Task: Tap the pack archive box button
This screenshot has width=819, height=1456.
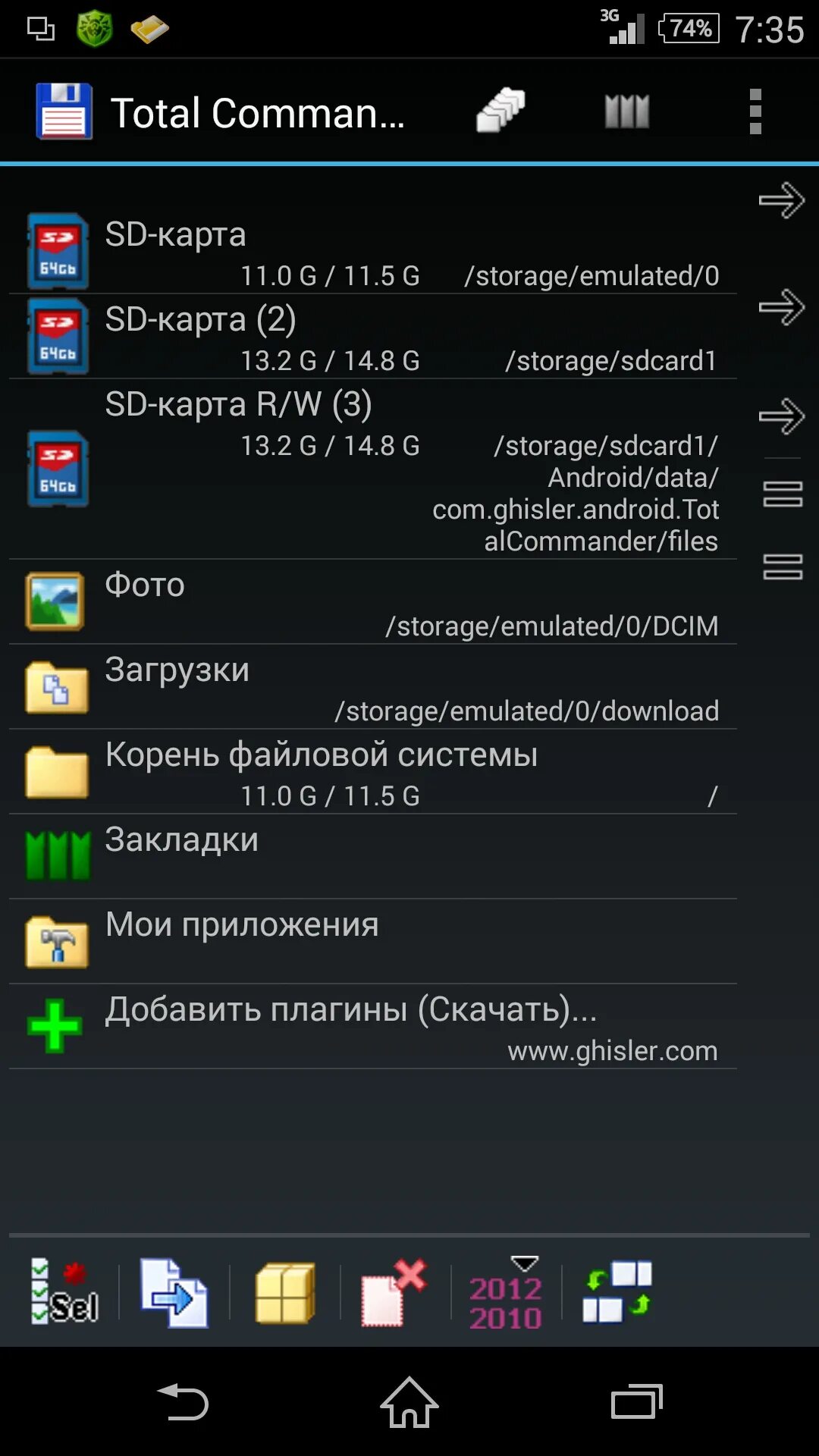Action: [x=285, y=1293]
